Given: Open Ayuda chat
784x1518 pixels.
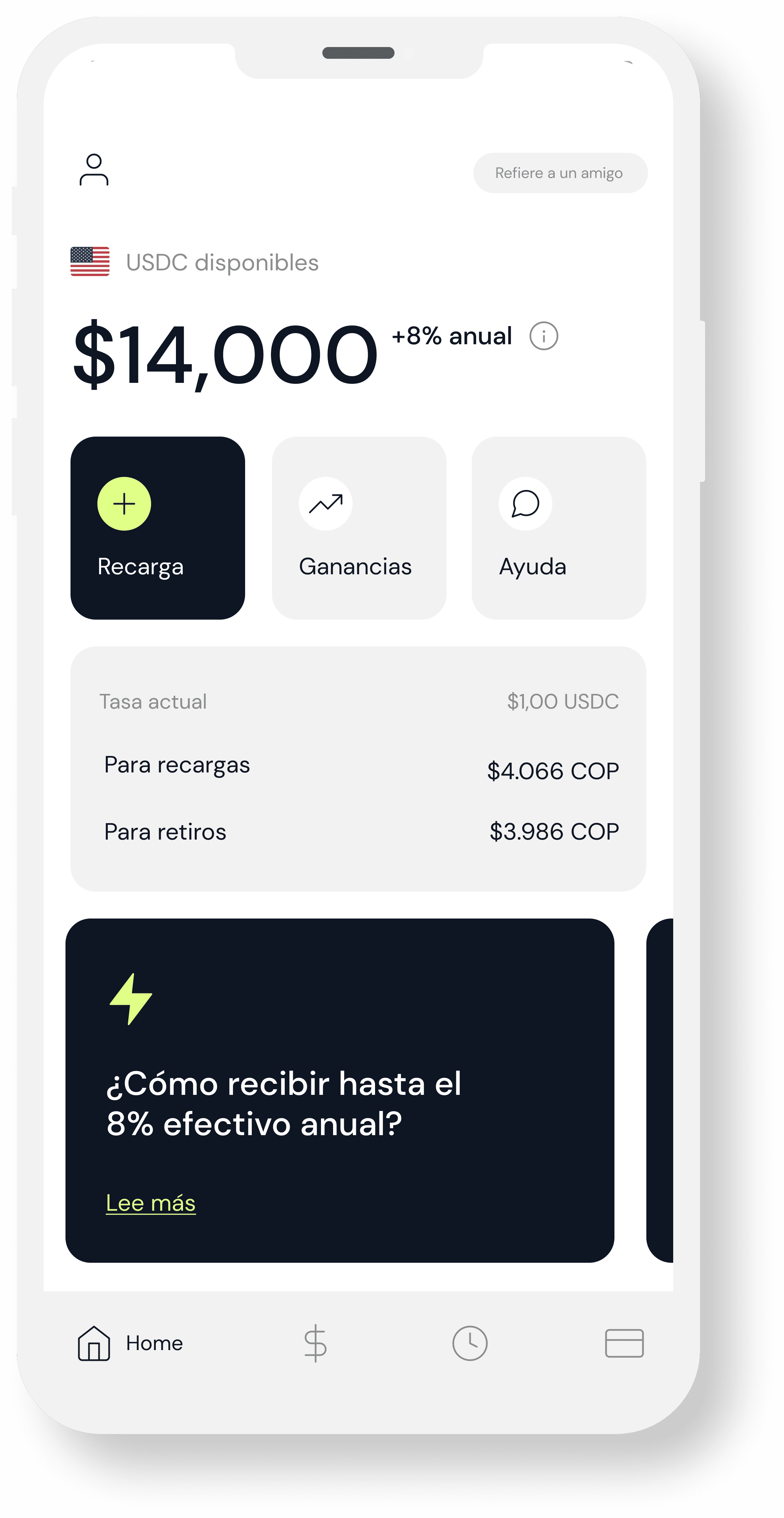Looking at the screenshot, I should (x=559, y=527).
